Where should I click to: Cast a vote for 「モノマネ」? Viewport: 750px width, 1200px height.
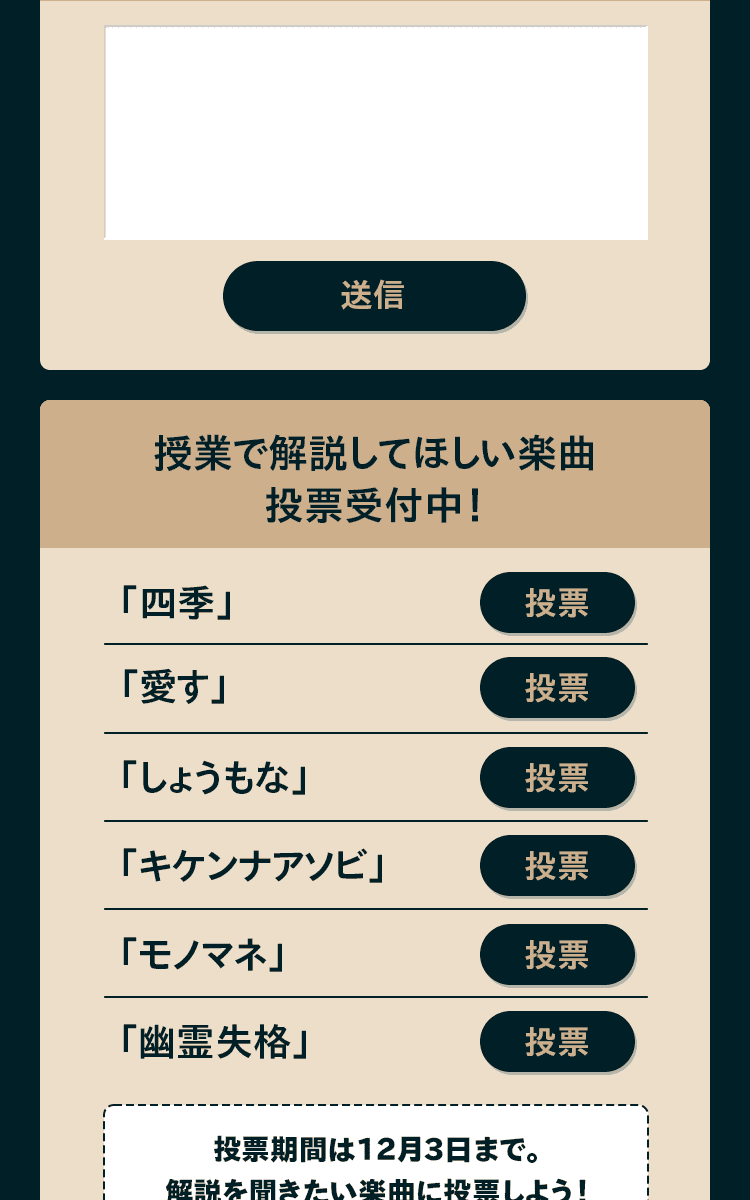[557, 954]
